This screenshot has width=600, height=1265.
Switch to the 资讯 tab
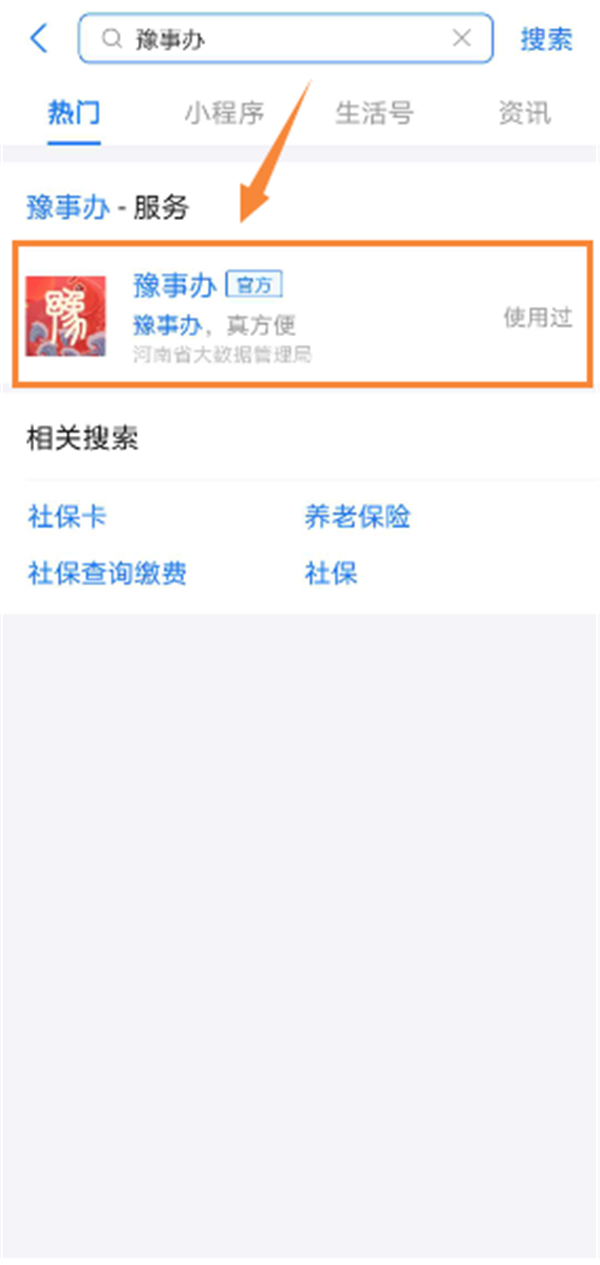(524, 113)
